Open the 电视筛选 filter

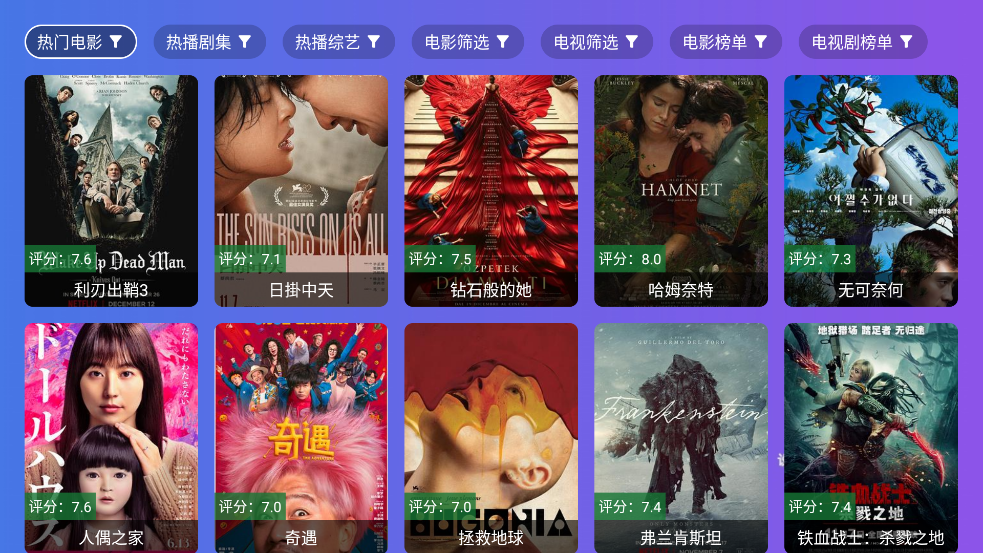[x=596, y=42]
